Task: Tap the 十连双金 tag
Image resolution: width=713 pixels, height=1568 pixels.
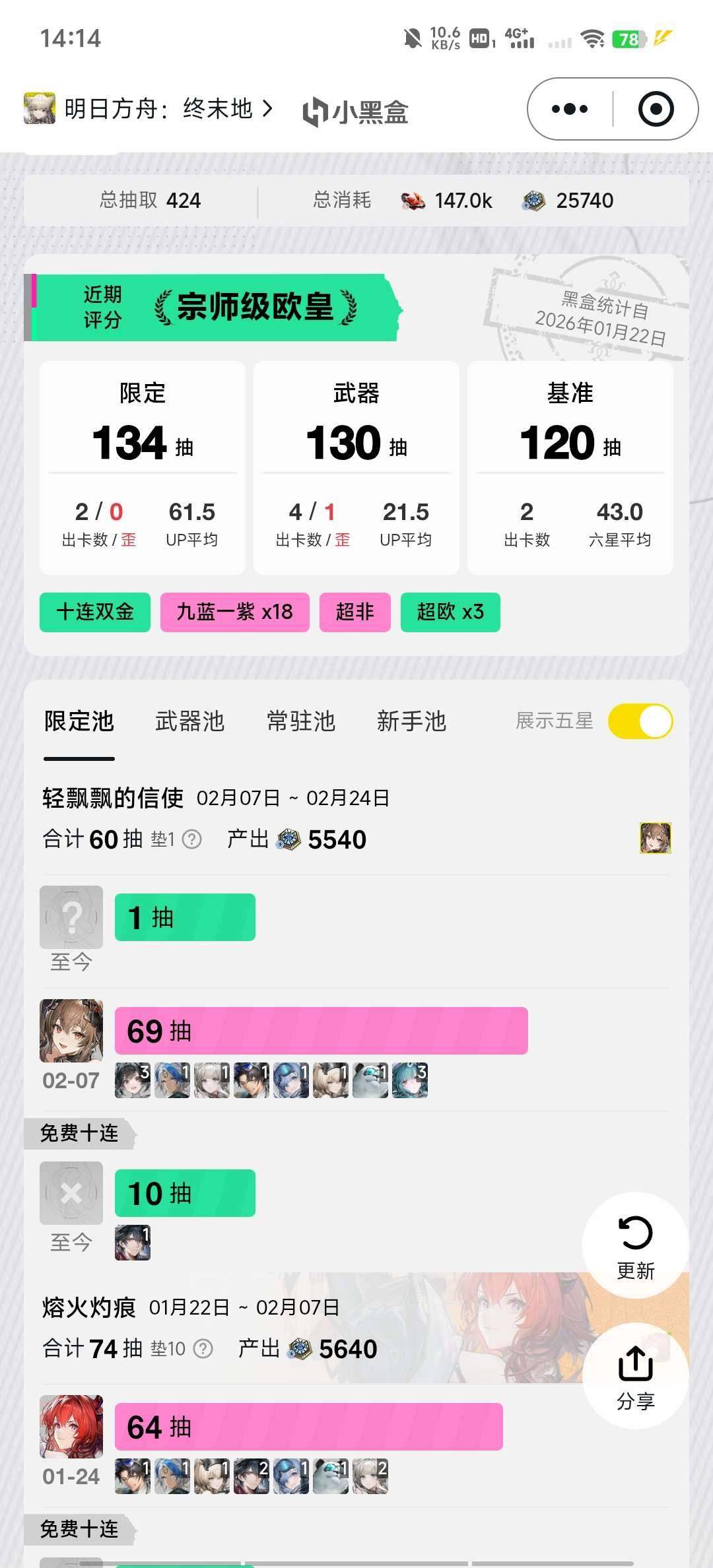Action: pos(95,612)
